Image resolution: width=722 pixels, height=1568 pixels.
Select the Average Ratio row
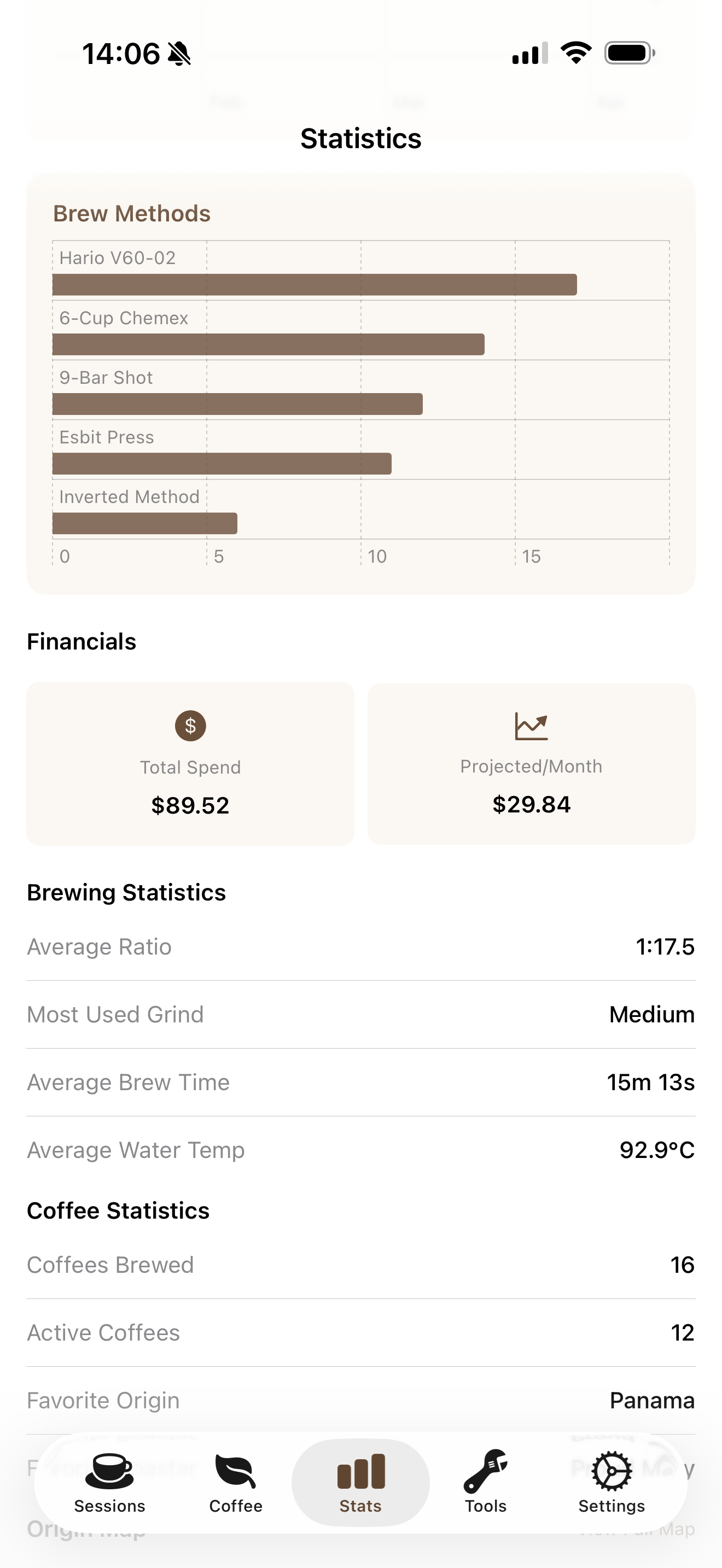click(360, 947)
